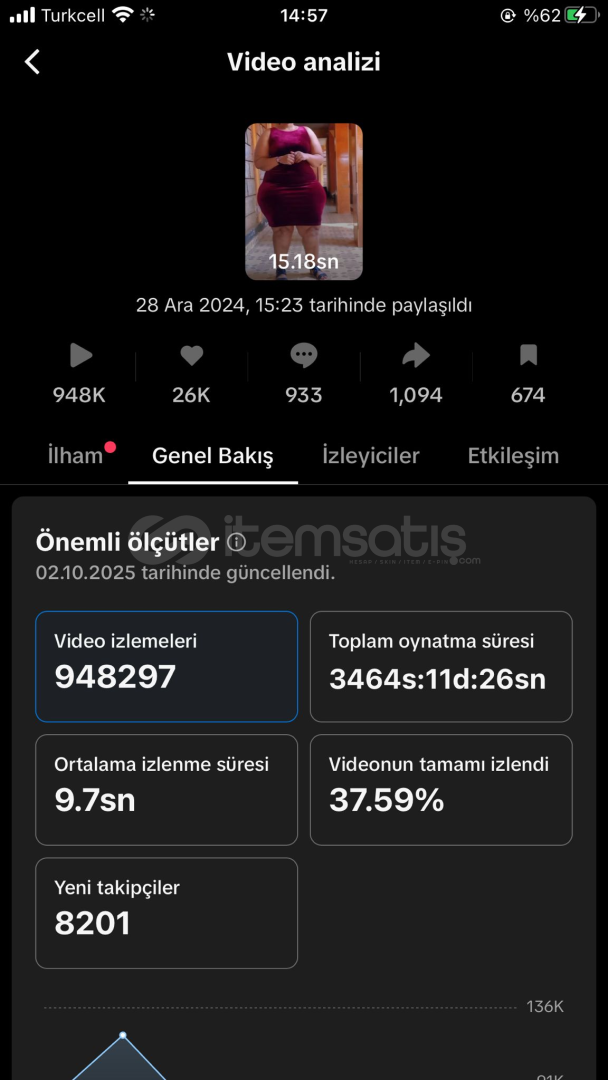Switch to the Etkileşim tab

tap(513, 456)
